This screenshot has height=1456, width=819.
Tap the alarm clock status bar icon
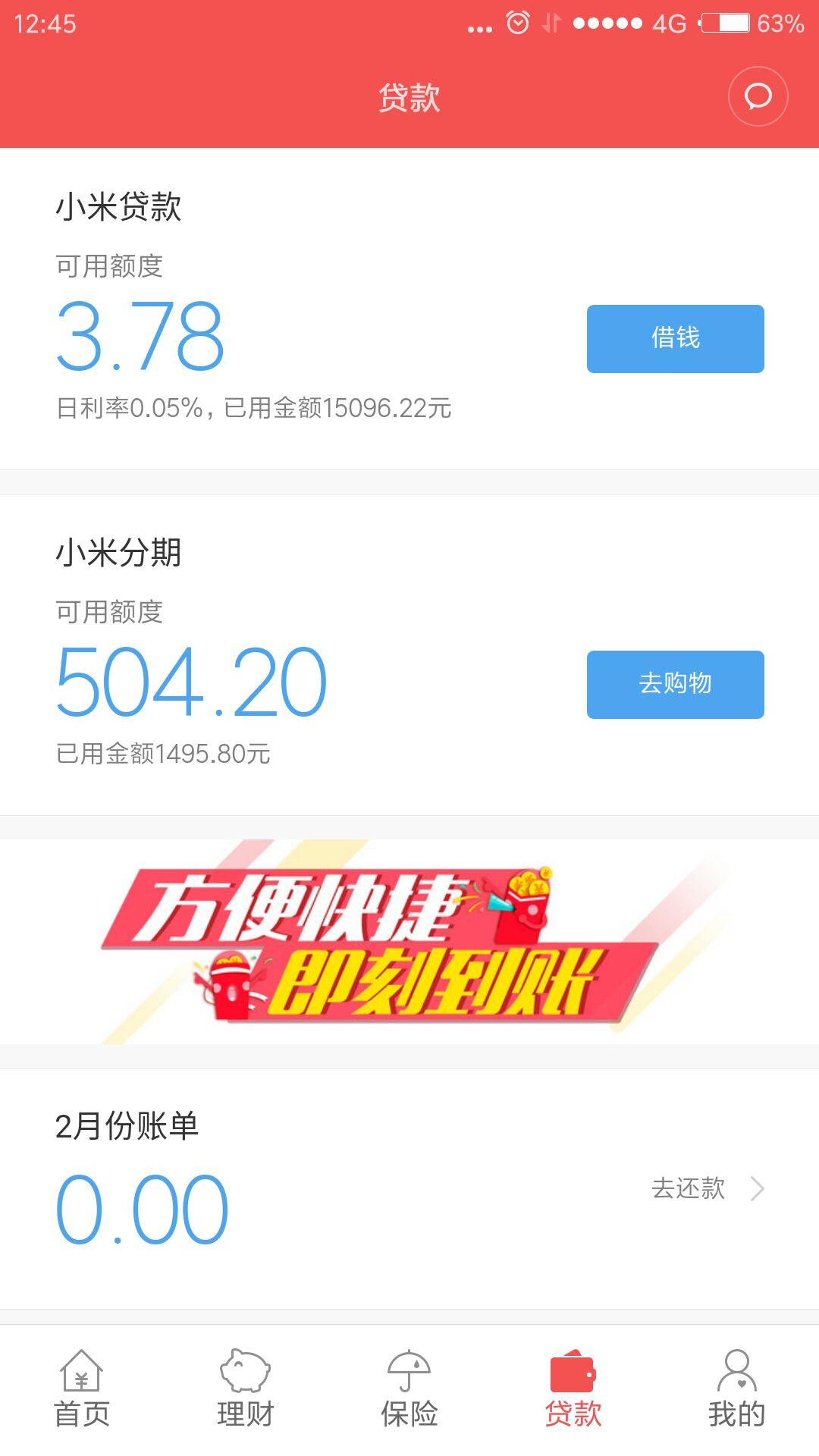pyautogui.click(x=516, y=21)
